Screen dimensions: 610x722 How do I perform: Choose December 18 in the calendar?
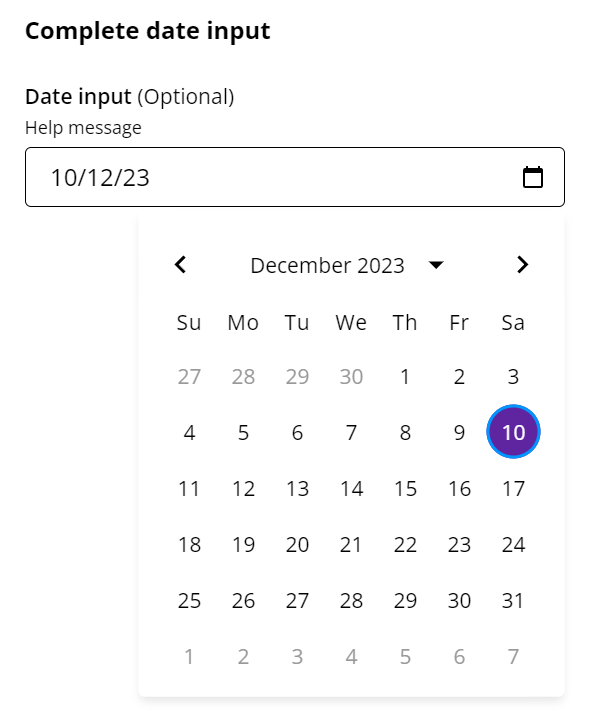tap(189, 545)
